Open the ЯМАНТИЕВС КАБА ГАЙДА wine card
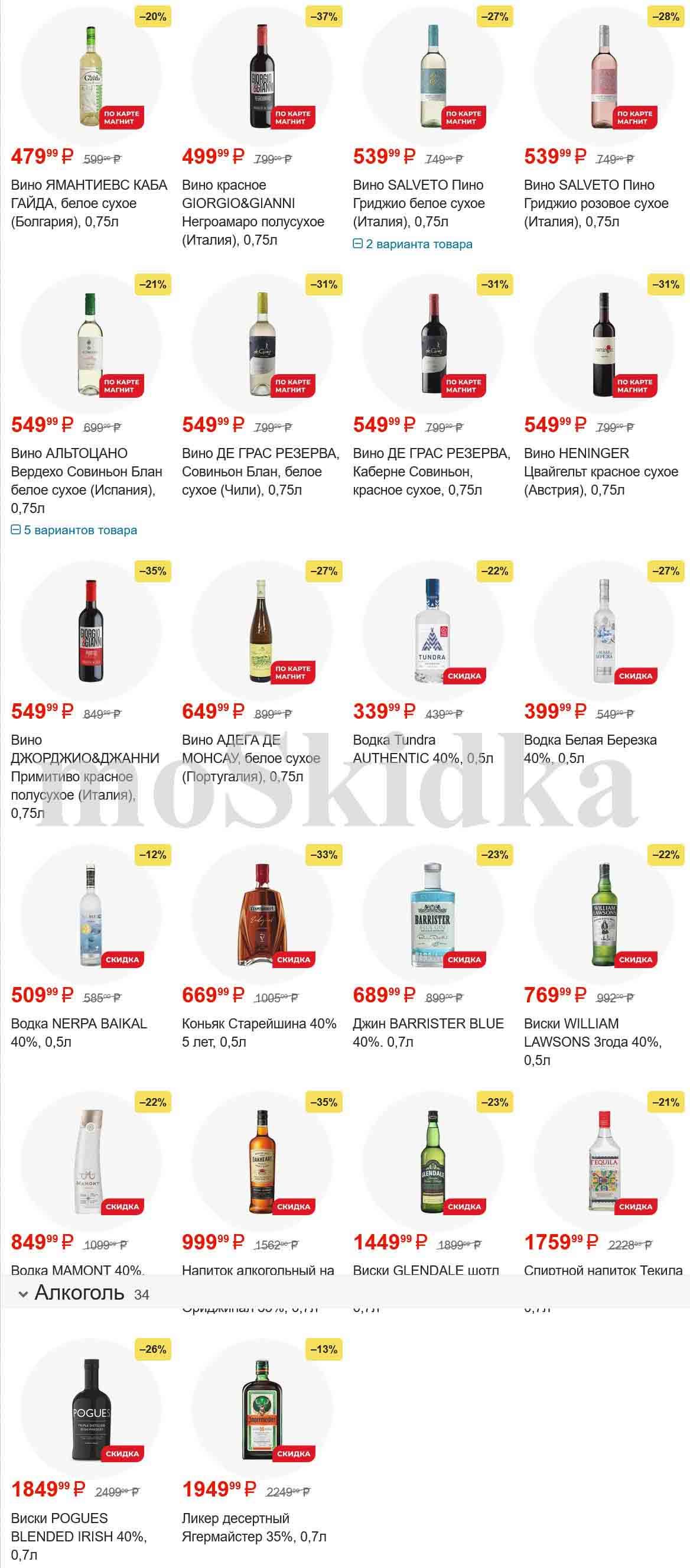690x1568 pixels. click(x=89, y=203)
